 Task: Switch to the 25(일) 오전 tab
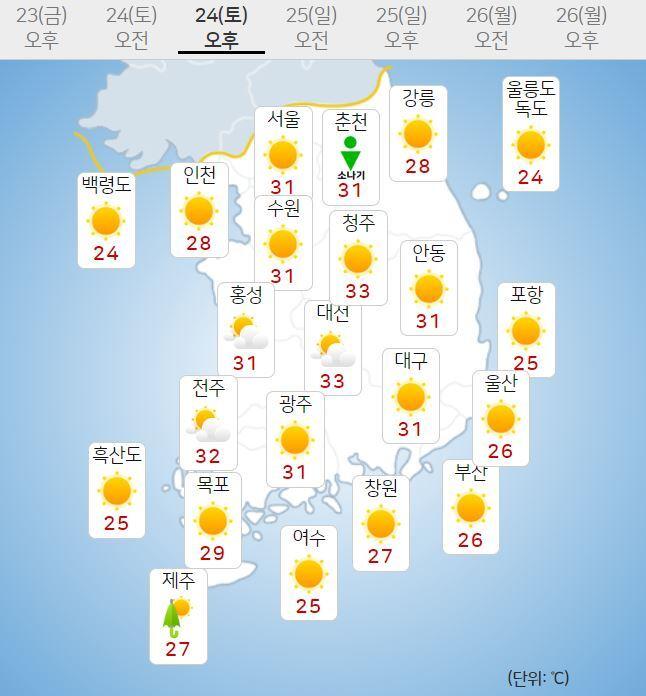tap(311, 28)
